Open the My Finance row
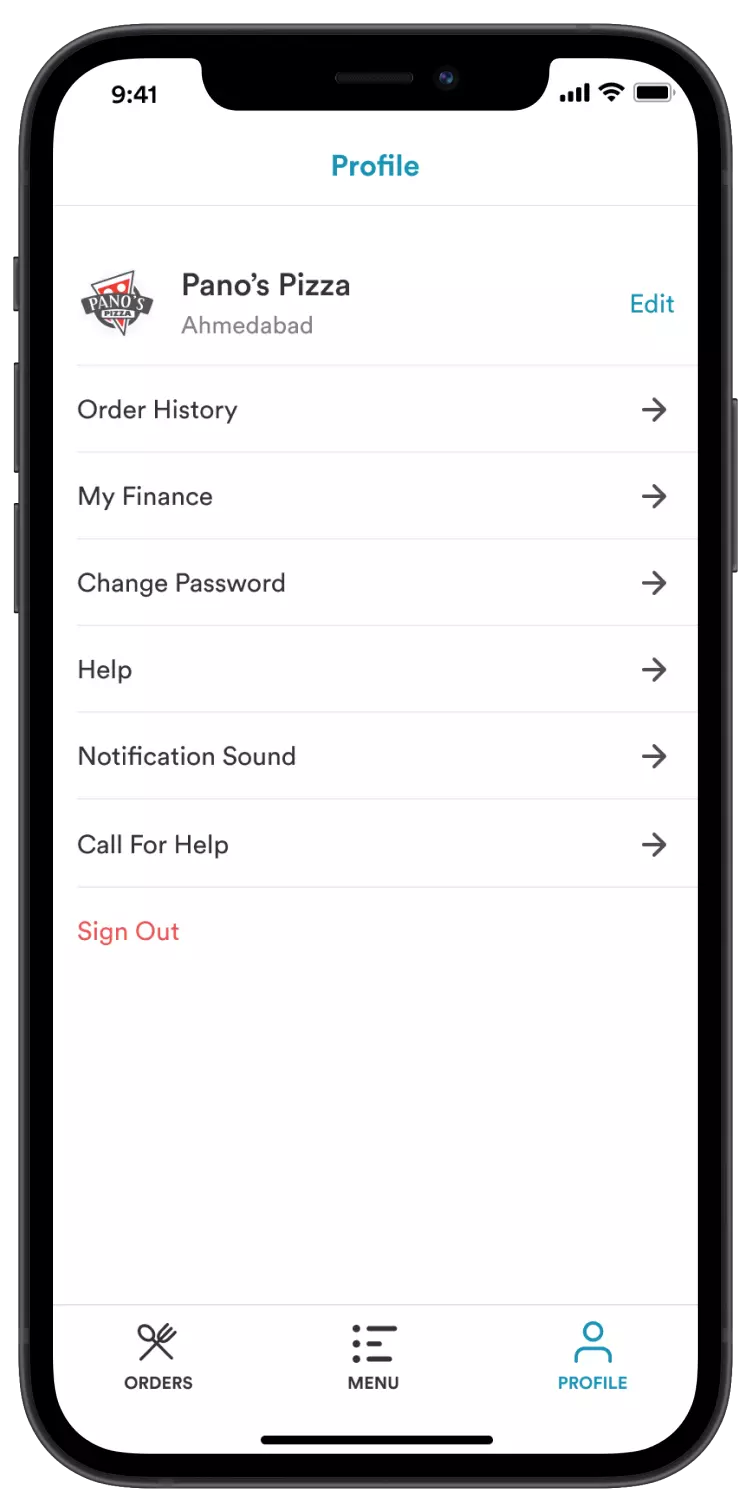 pos(375,496)
